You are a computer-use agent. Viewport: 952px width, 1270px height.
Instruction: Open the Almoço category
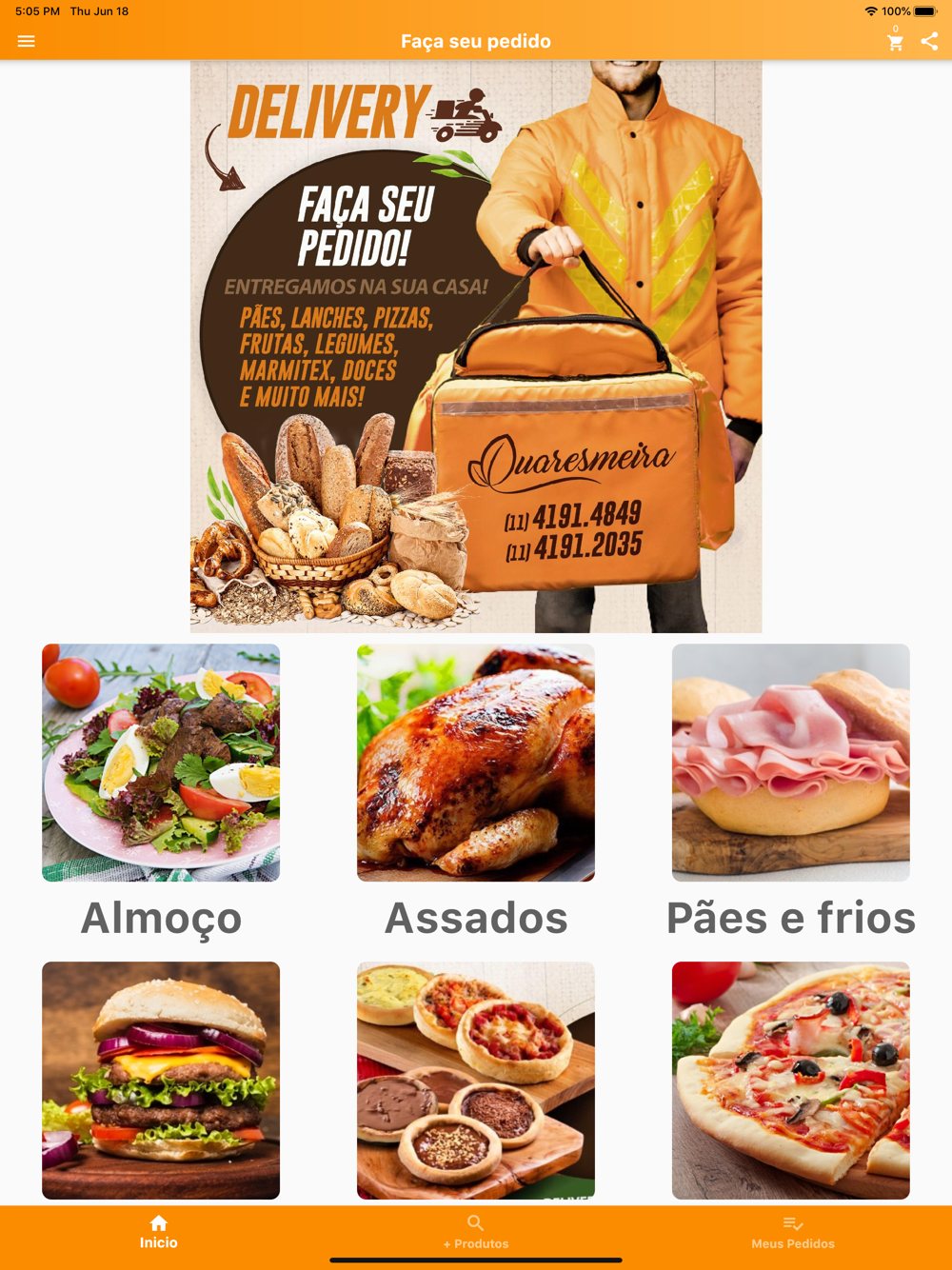pyautogui.click(x=161, y=763)
